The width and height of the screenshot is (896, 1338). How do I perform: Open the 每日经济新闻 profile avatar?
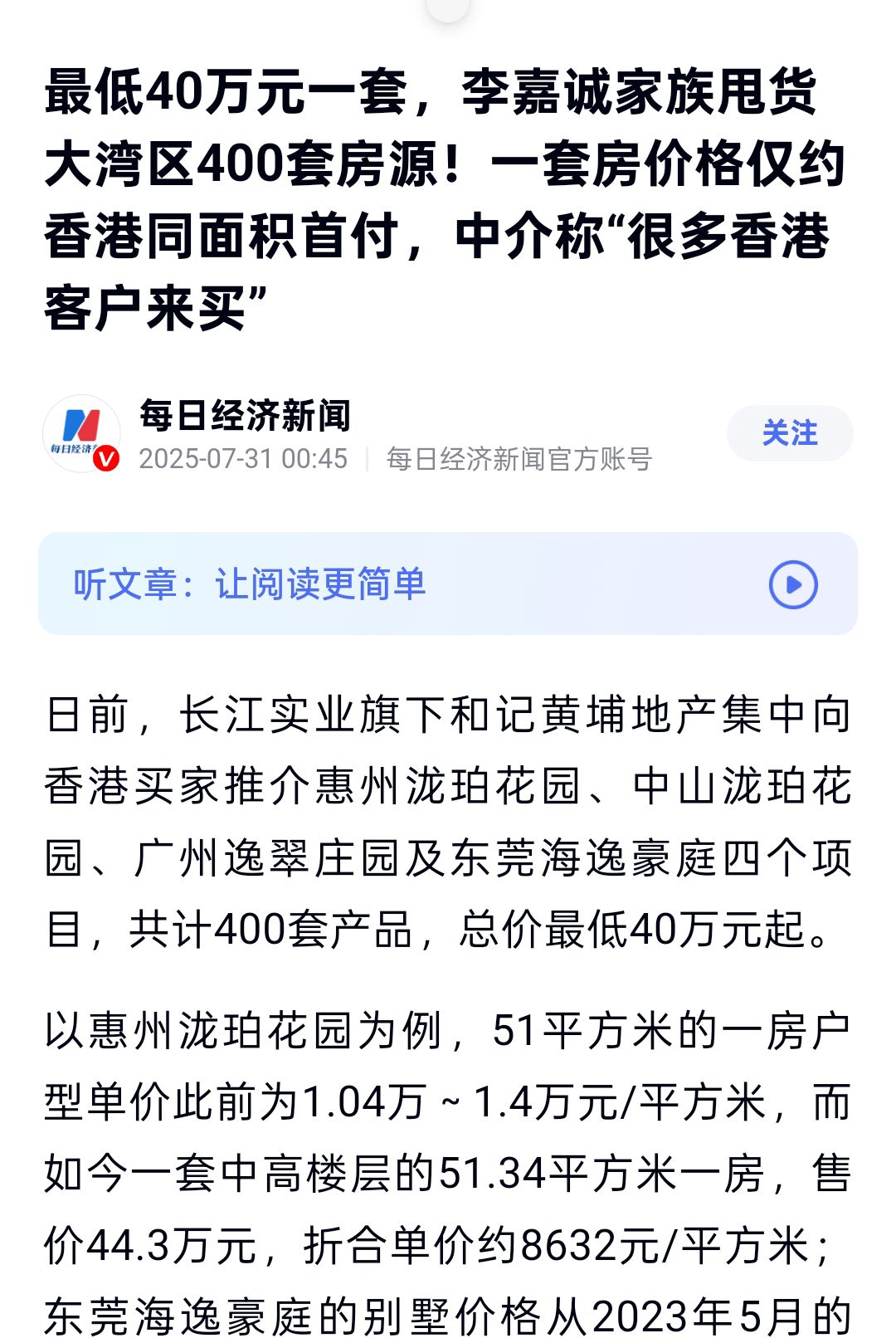tap(81, 433)
